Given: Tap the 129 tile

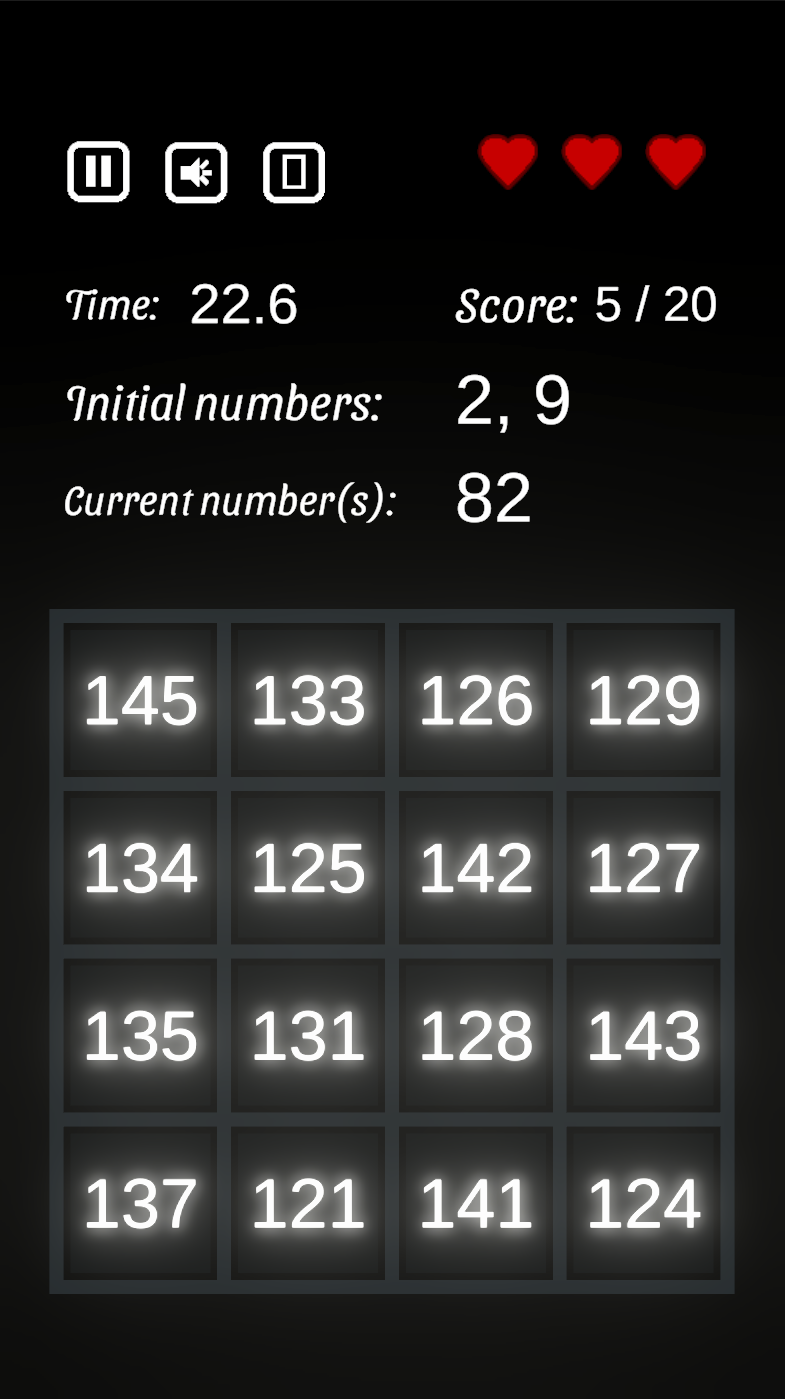Looking at the screenshot, I should pos(643,700).
